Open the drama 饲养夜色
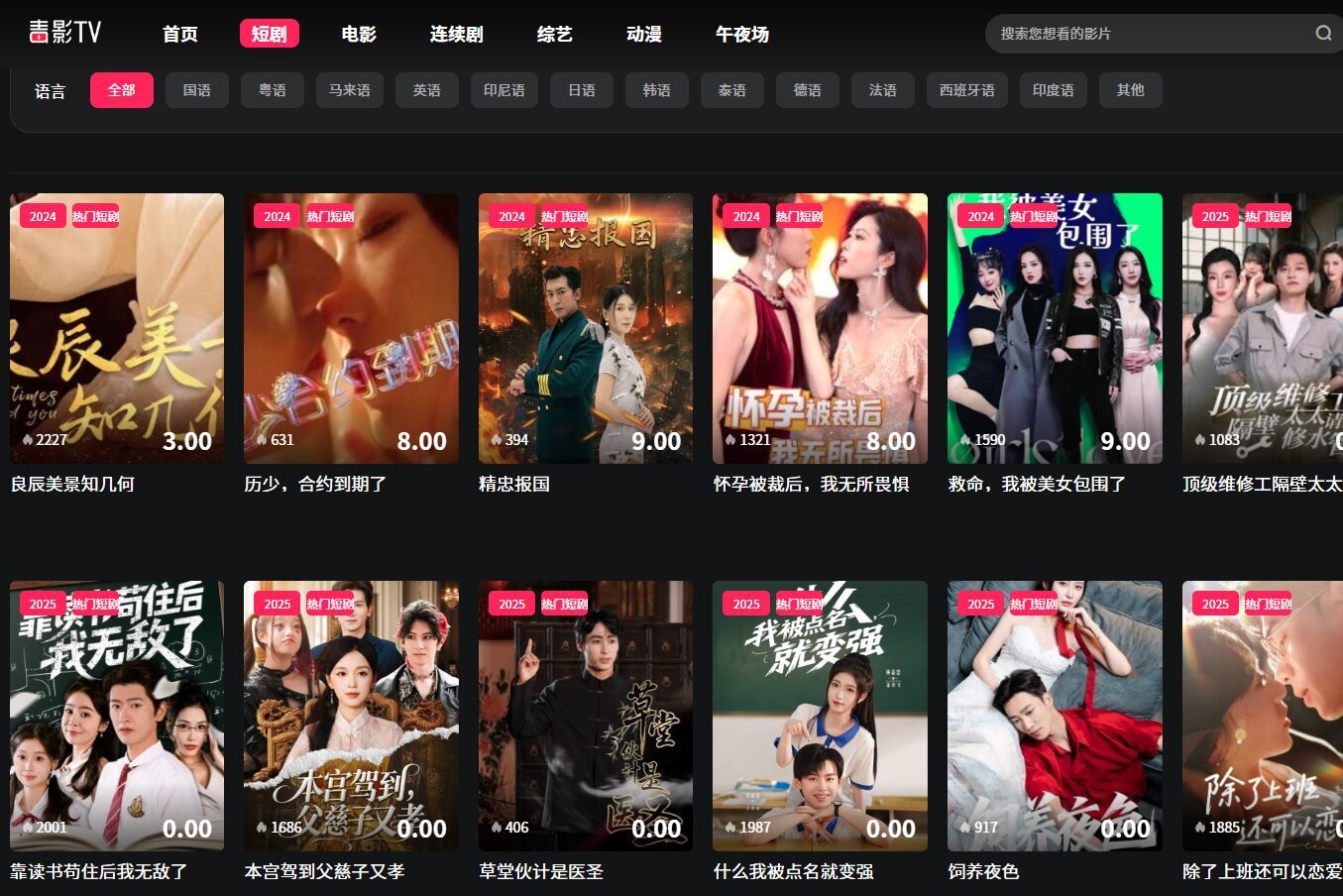The image size is (1343, 896). pyautogui.click(x=1055, y=716)
